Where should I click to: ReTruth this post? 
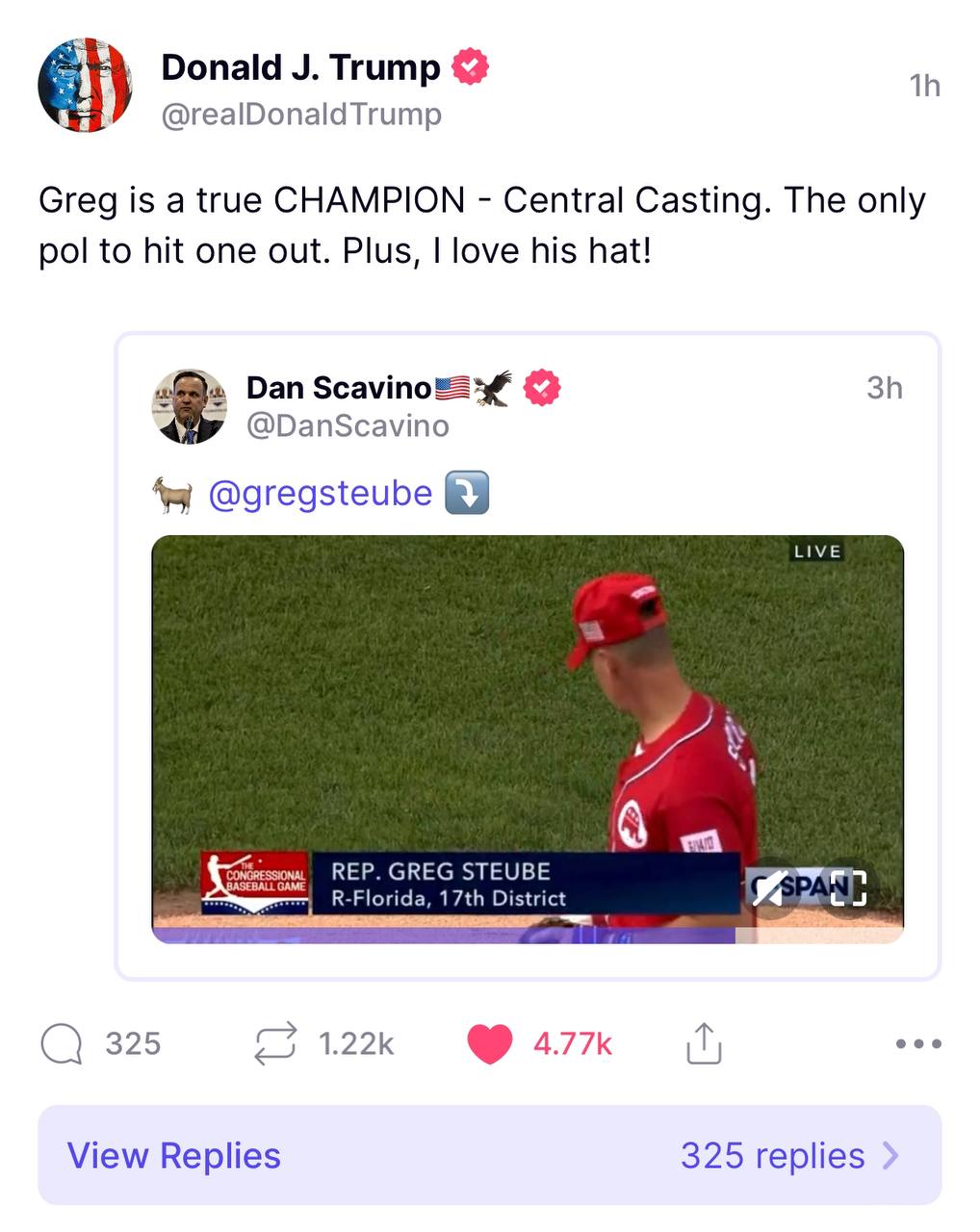point(274,1043)
